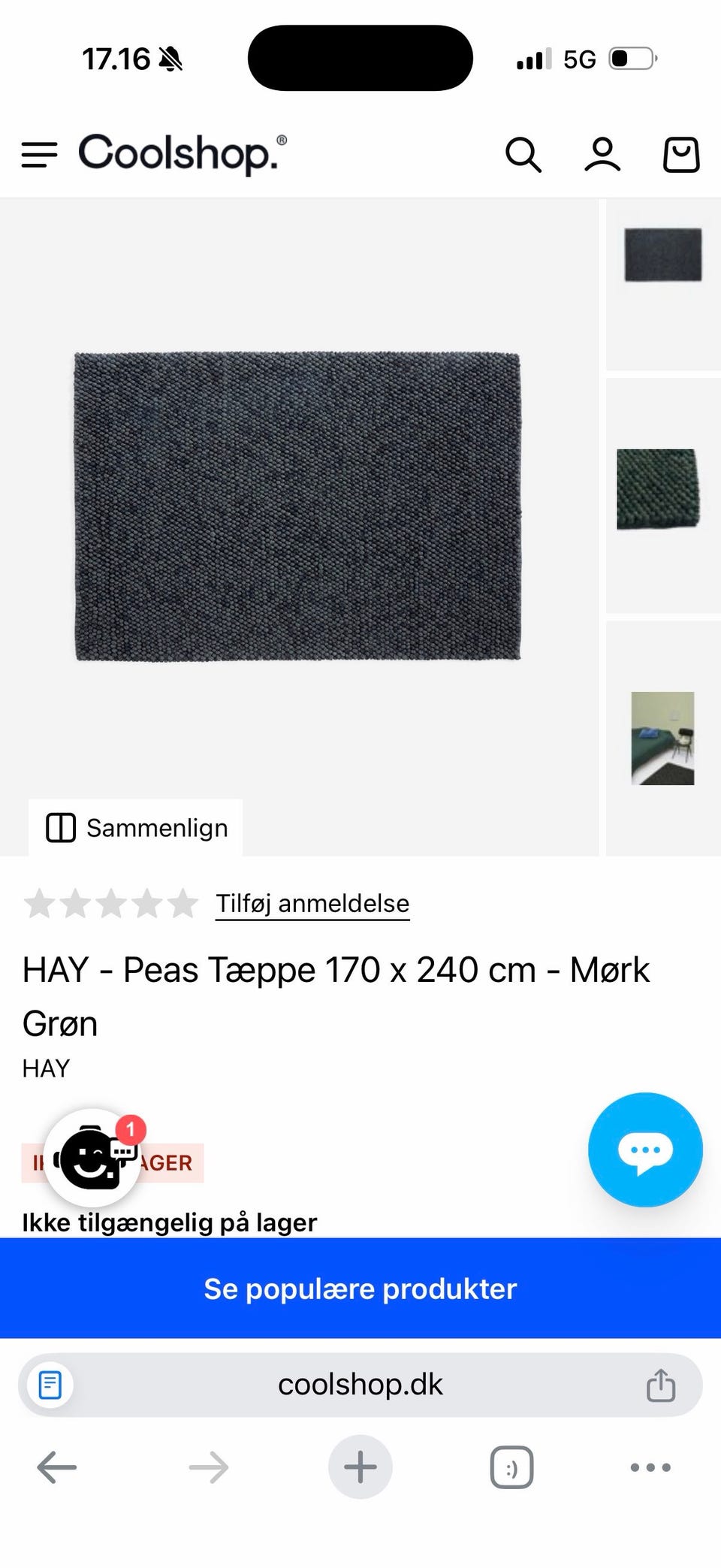
Task: Share the page from the address bar
Action: click(661, 1385)
